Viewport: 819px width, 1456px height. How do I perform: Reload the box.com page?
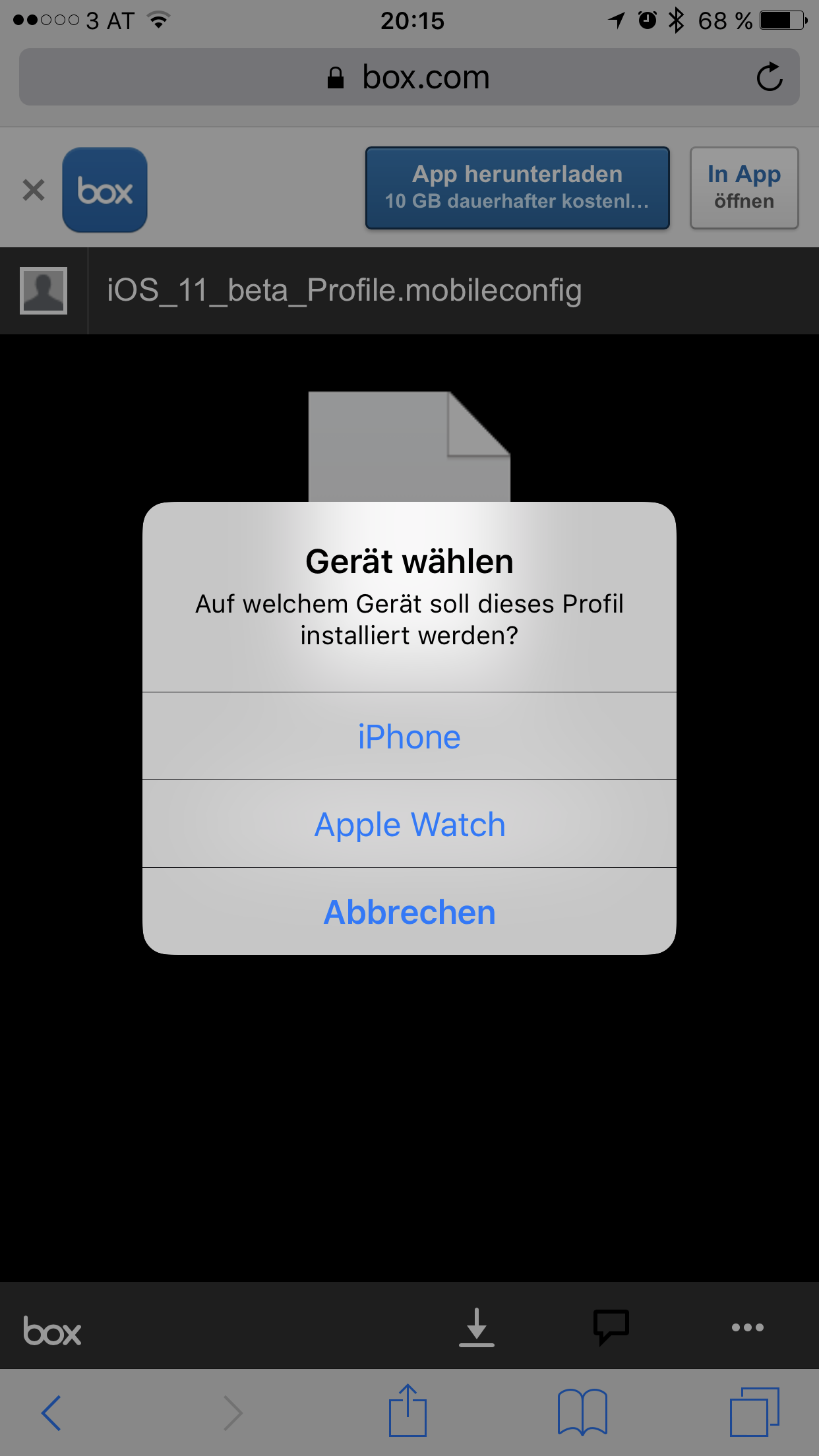click(769, 77)
